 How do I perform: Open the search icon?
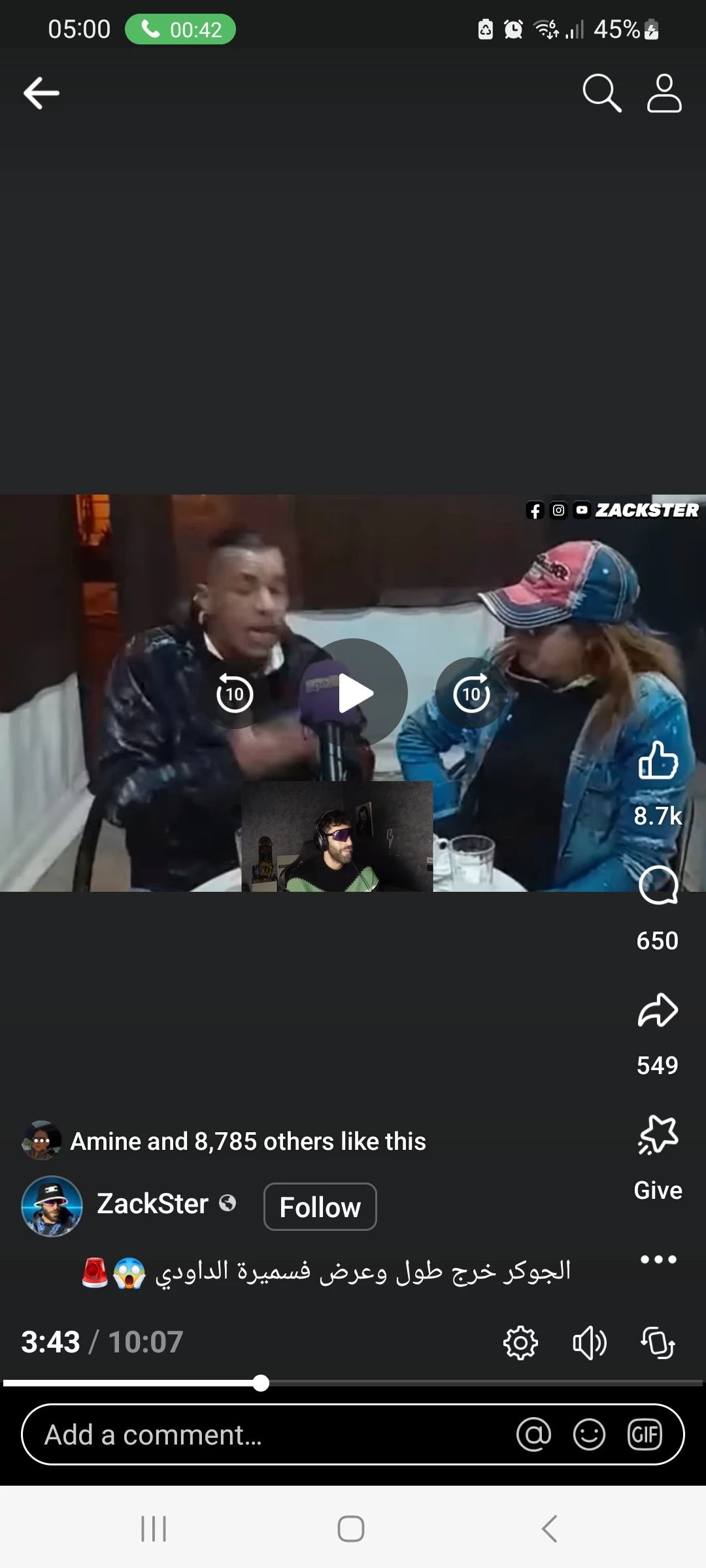click(601, 93)
